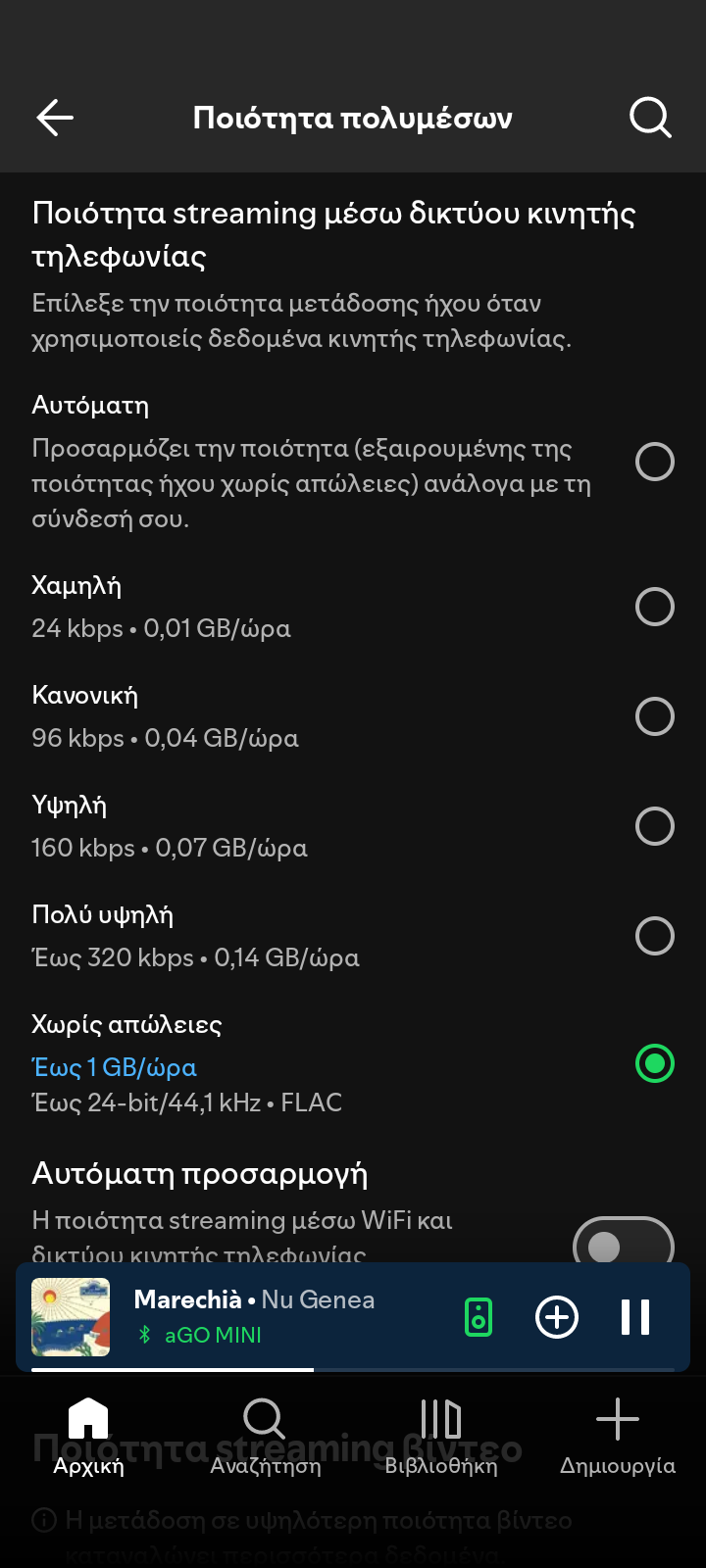Open the connect to a device speaker icon

[x=477, y=1317]
